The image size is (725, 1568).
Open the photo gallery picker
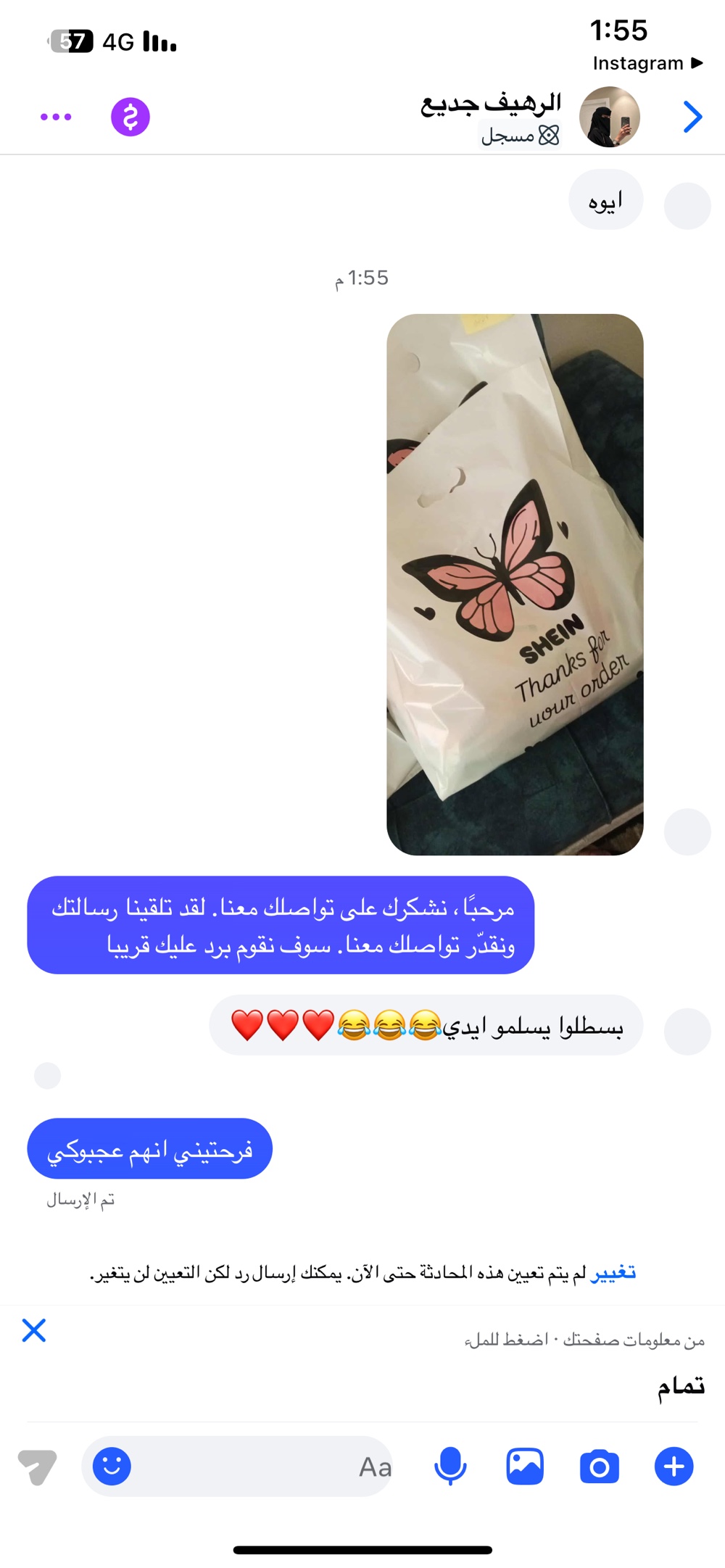coord(525,1466)
